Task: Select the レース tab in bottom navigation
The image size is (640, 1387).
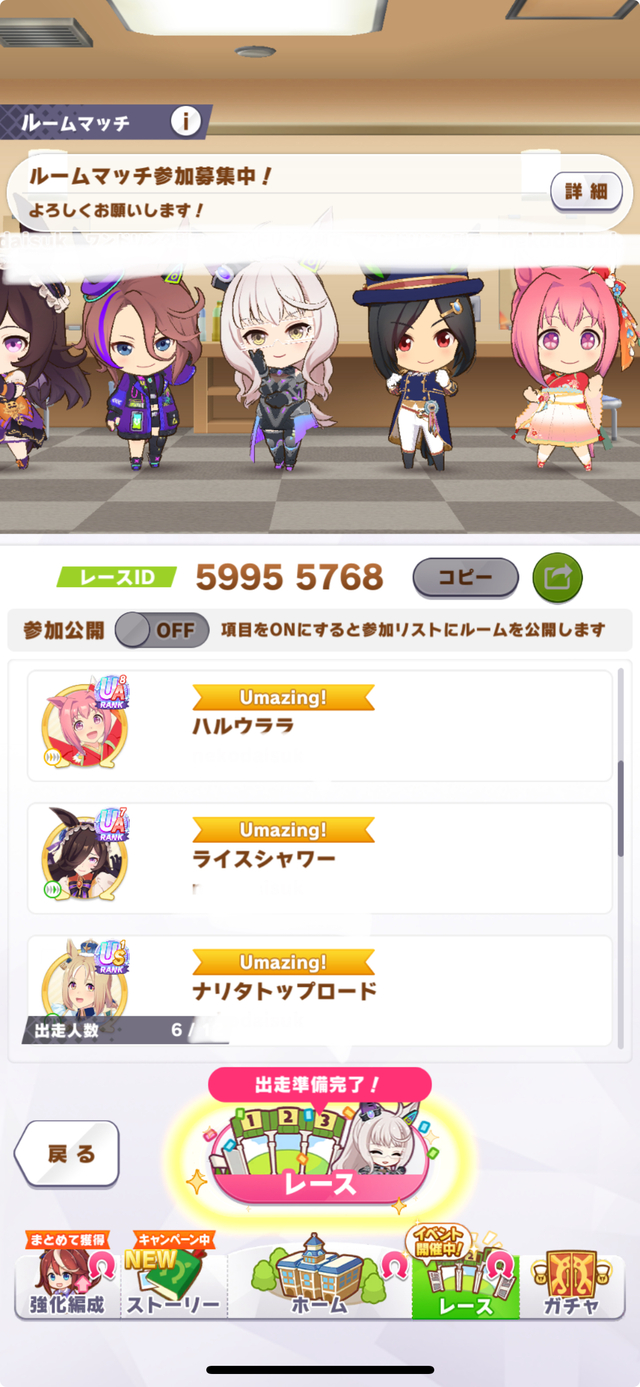Action: click(466, 1275)
